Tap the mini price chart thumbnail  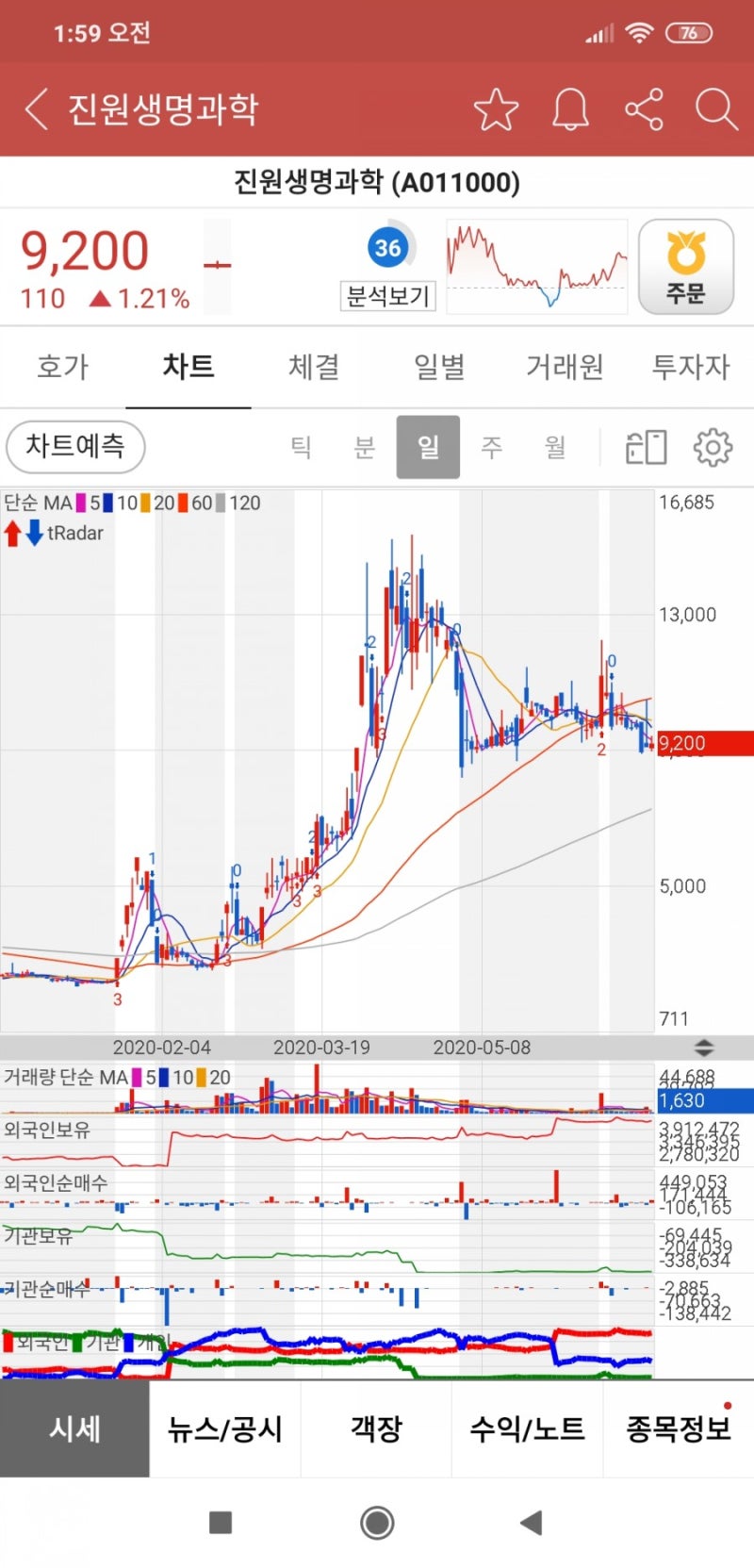pos(536,265)
